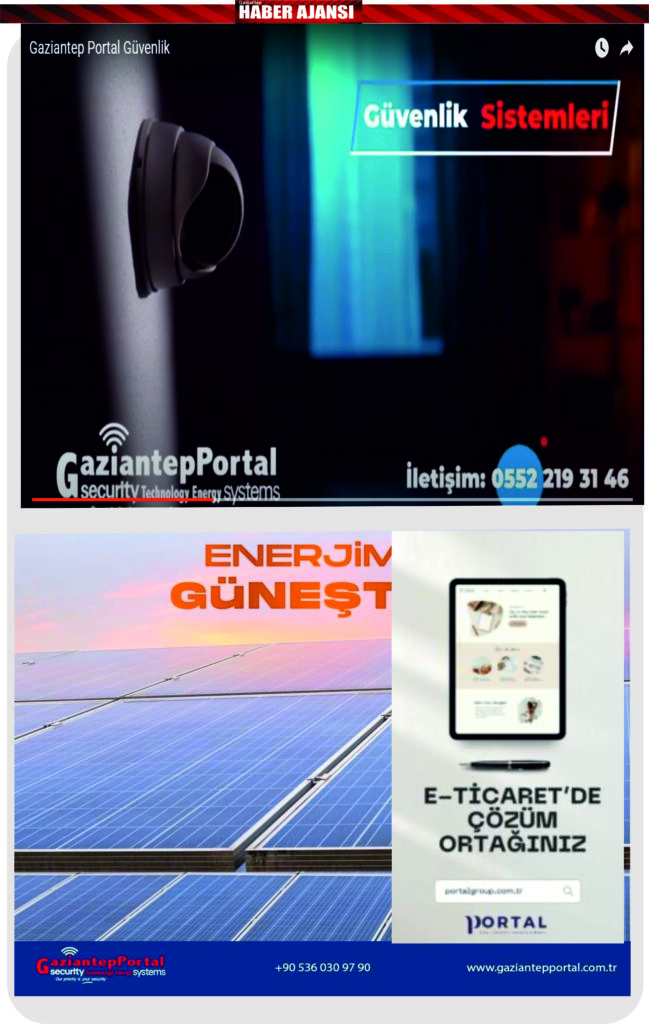Open the Haber Ajansı header logo
The image size is (649, 1024).
[298, 11]
